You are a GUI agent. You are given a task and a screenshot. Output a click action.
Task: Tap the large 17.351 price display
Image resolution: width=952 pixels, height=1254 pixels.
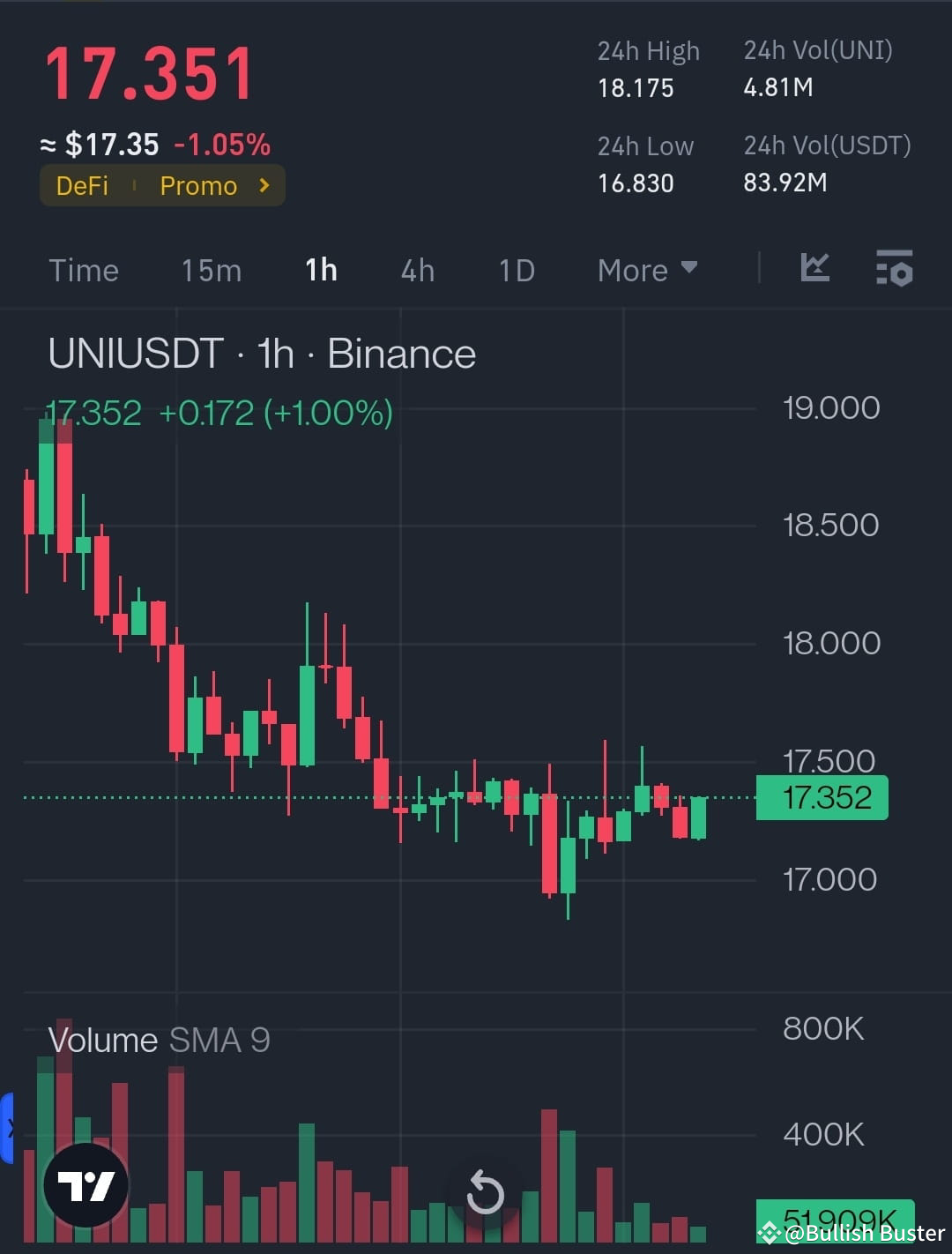point(150,73)
